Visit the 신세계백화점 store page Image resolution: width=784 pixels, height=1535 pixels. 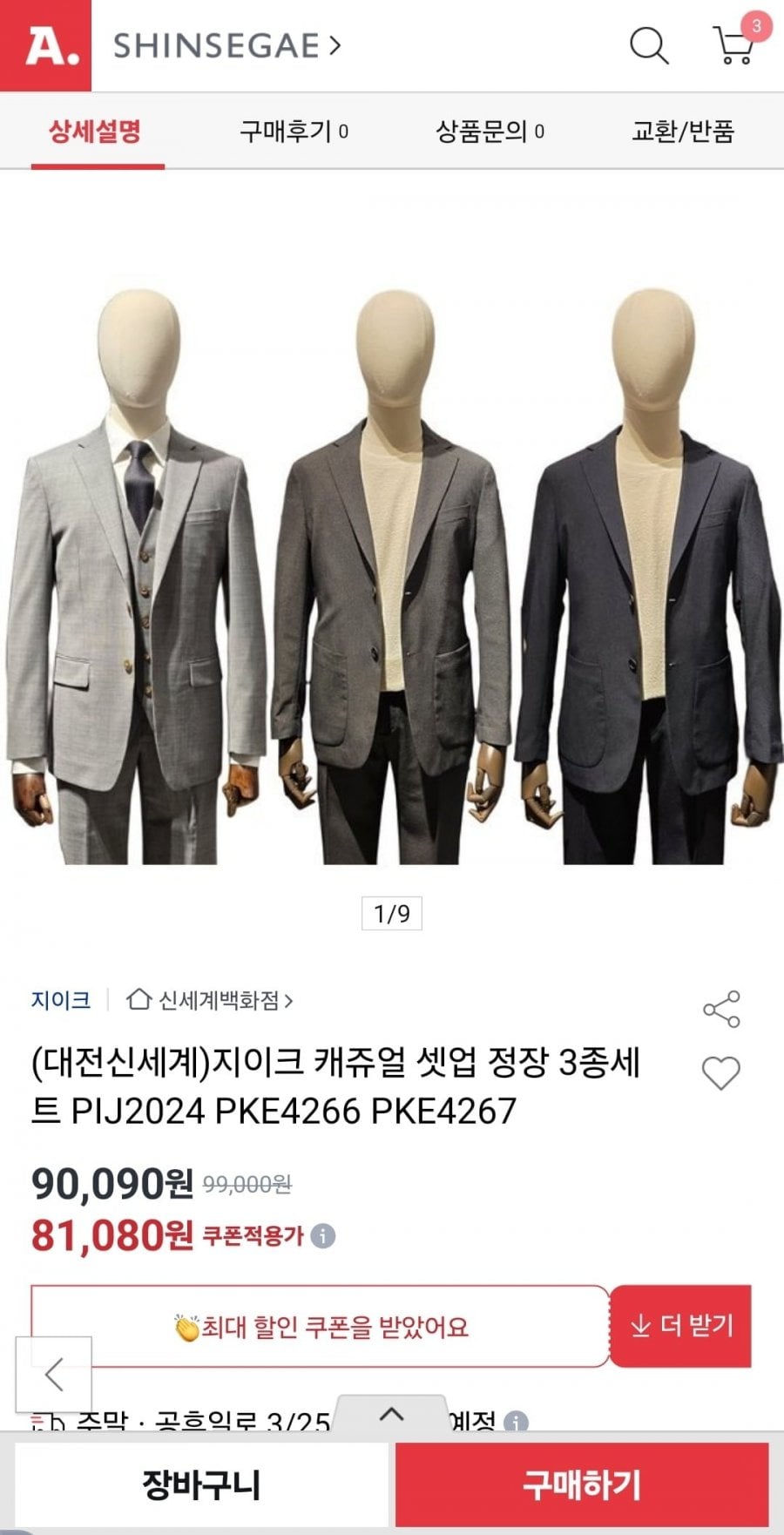pos(209,999)
